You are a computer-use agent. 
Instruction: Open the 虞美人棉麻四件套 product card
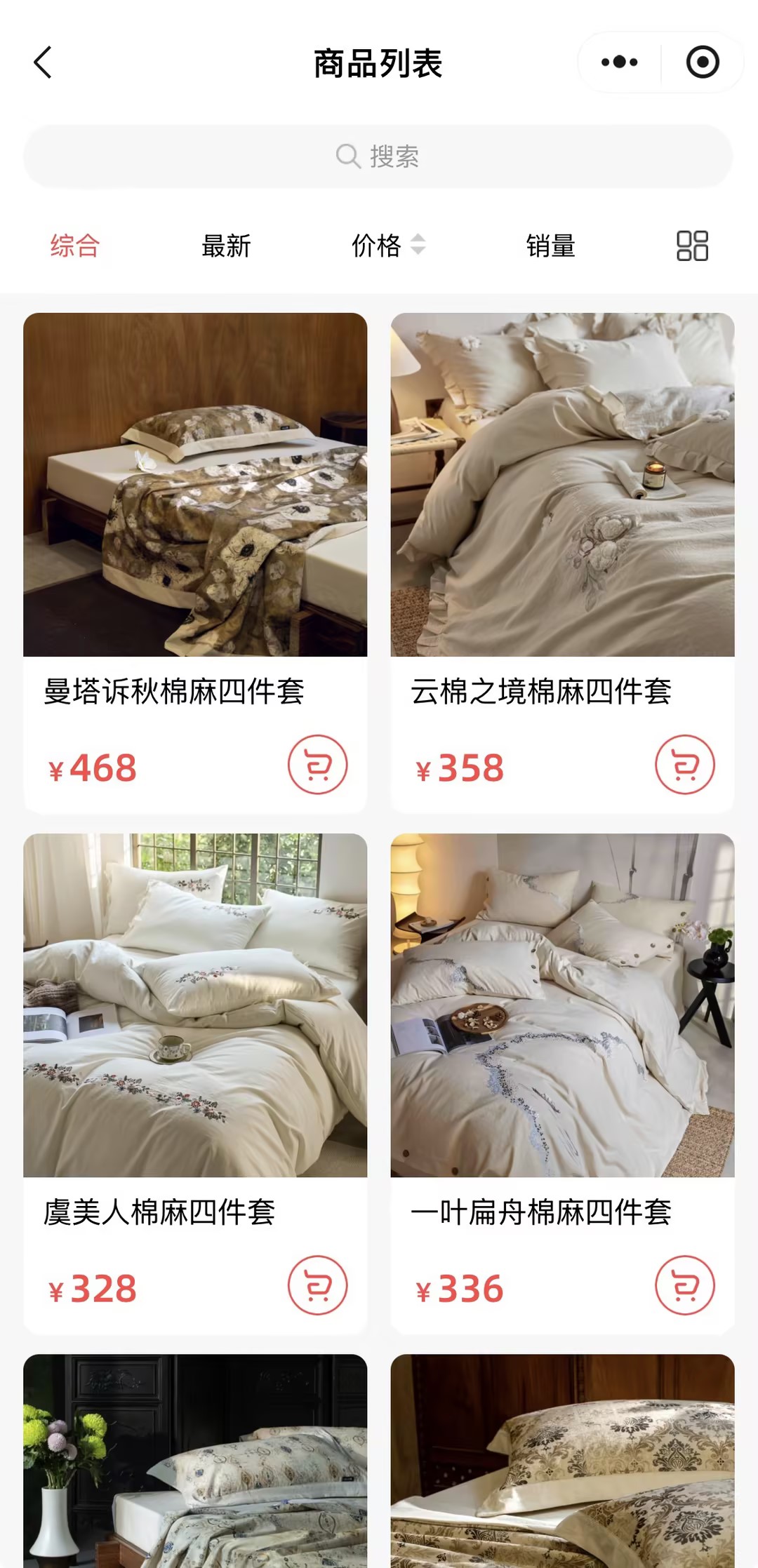click(195, 1005)
